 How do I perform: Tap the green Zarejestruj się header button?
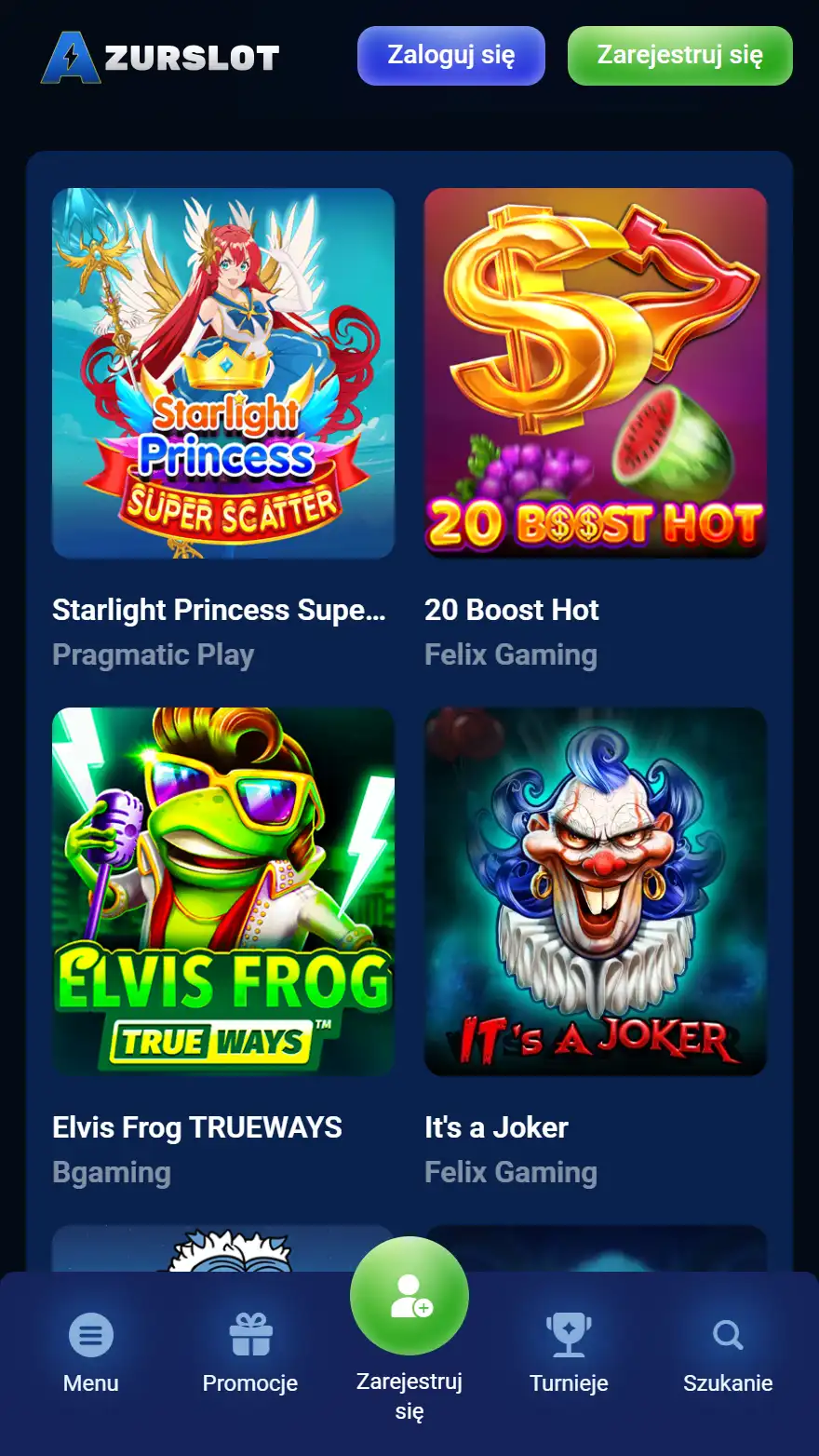click(680, 56)
